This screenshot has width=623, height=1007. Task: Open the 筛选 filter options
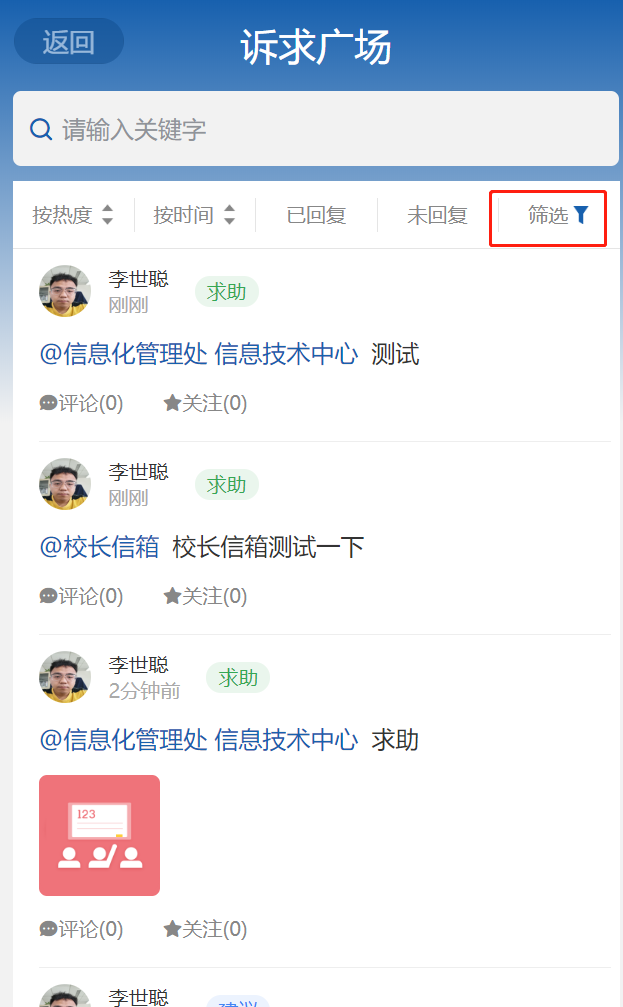point(558,215)
